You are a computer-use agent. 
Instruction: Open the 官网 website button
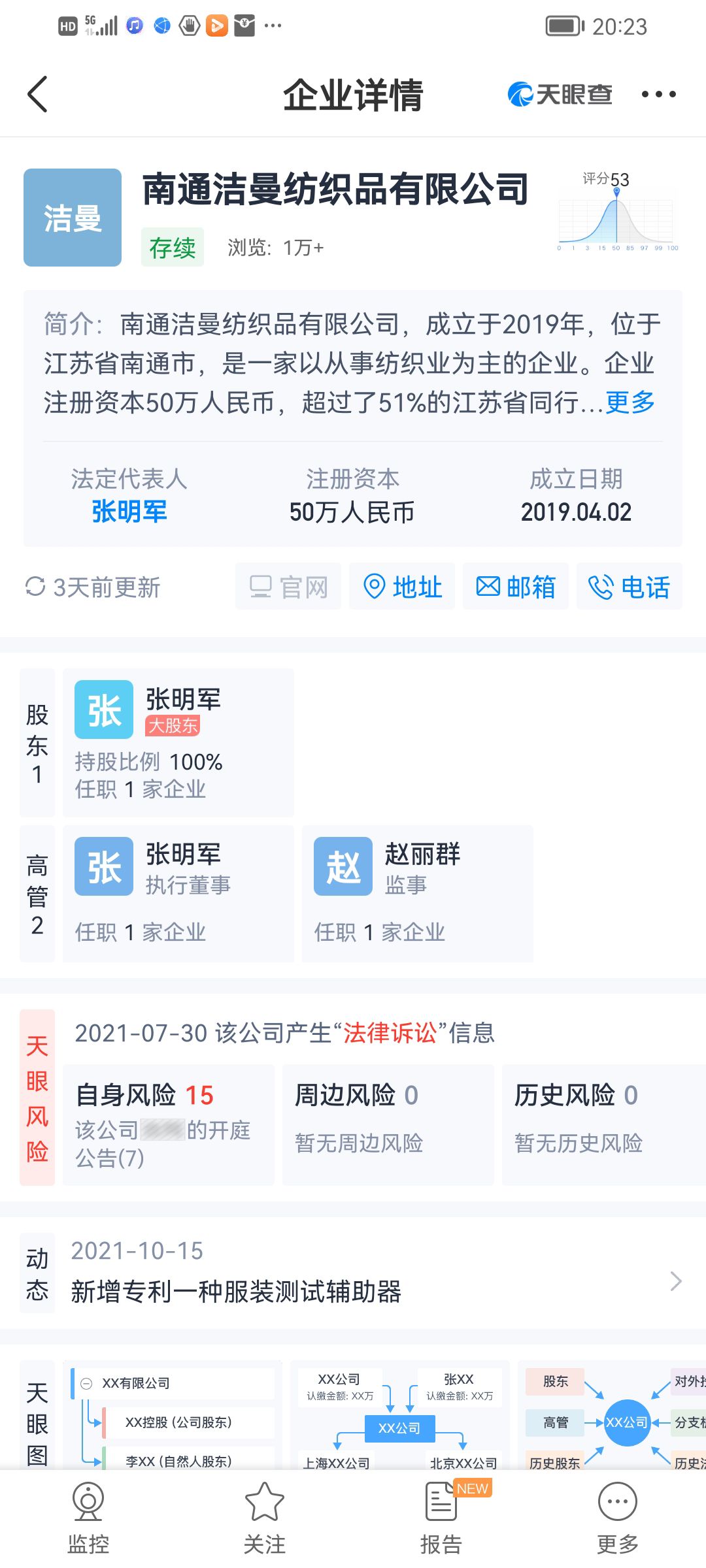288,586
